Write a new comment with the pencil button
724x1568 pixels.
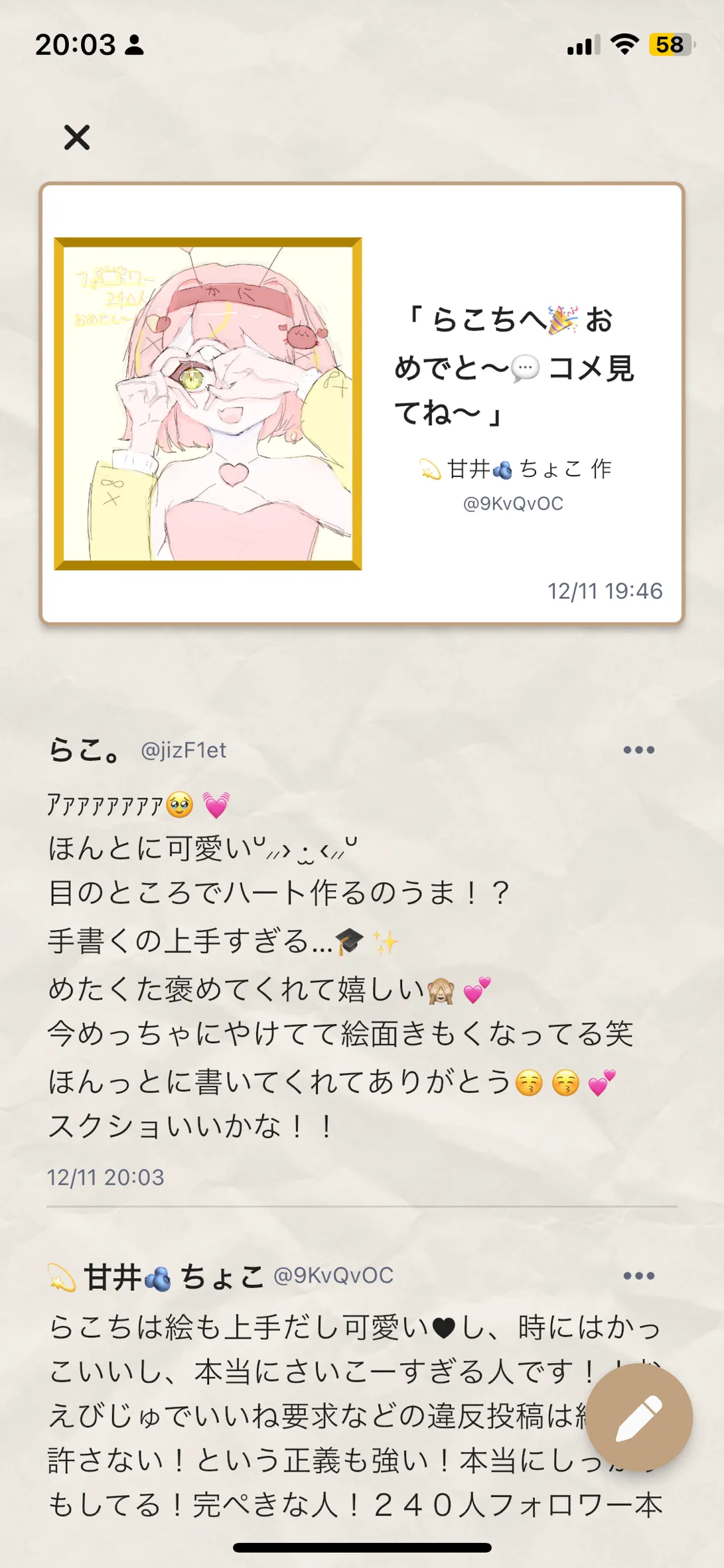639,1417
